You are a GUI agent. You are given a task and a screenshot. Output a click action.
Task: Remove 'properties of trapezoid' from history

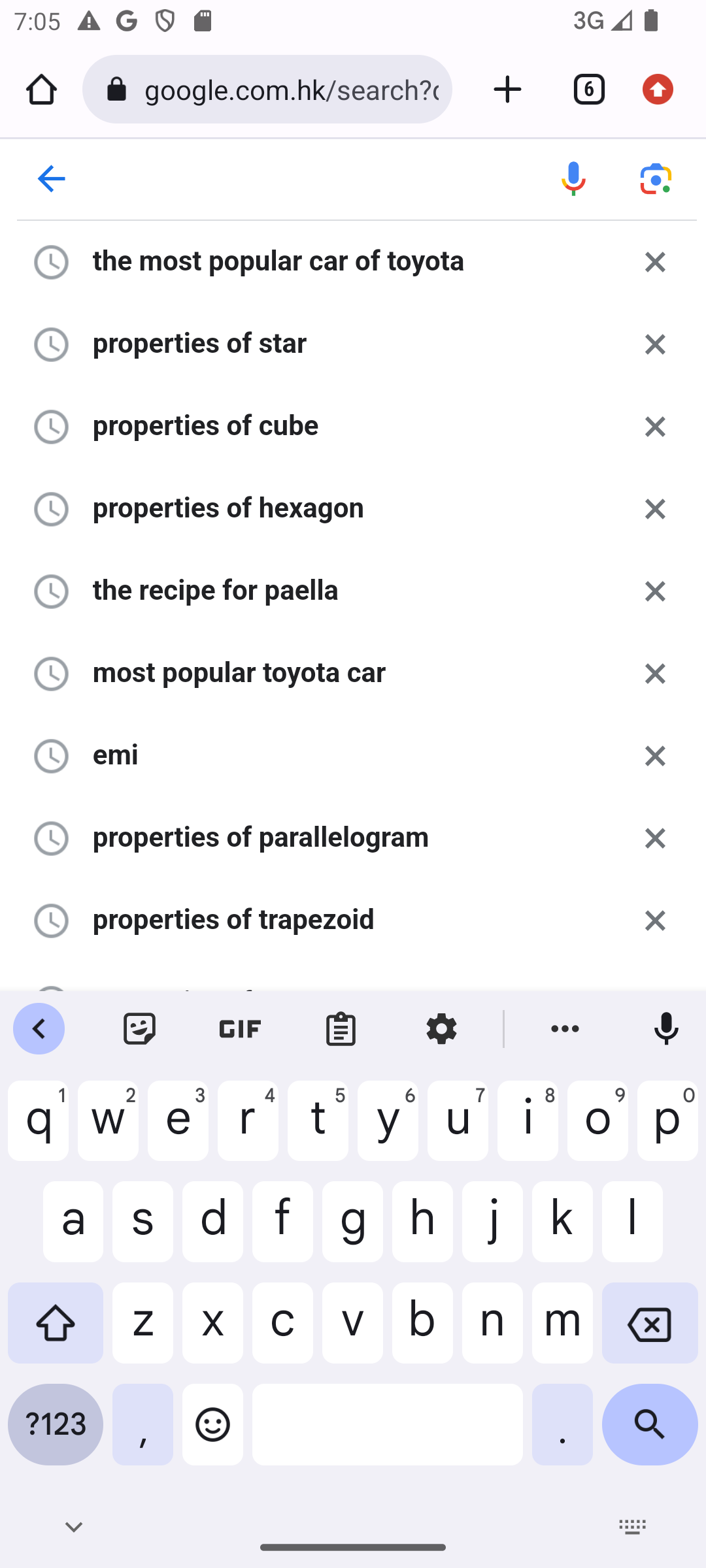click(x=655, y=921)
